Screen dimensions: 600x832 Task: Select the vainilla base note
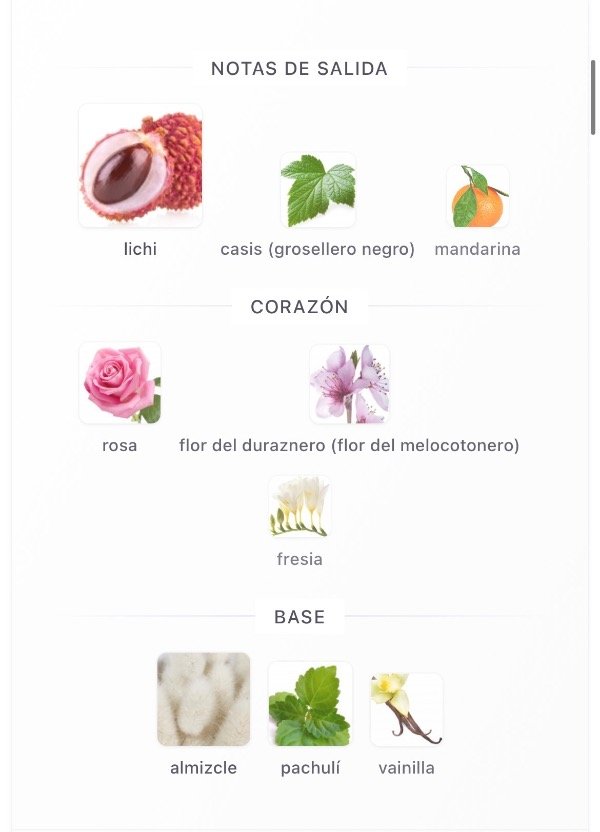[x=406, y=708]
